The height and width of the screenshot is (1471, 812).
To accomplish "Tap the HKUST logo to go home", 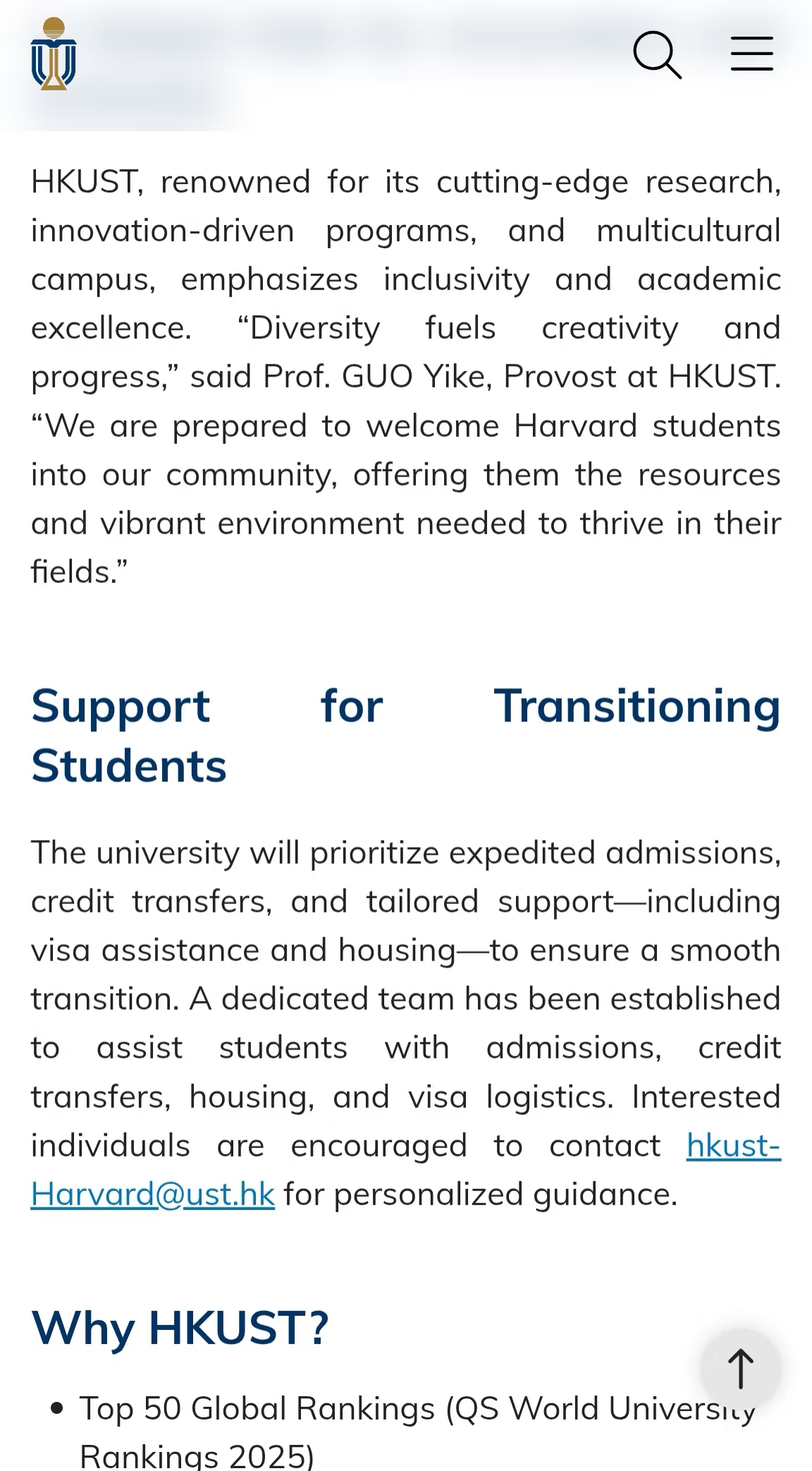I will (54, 55).
